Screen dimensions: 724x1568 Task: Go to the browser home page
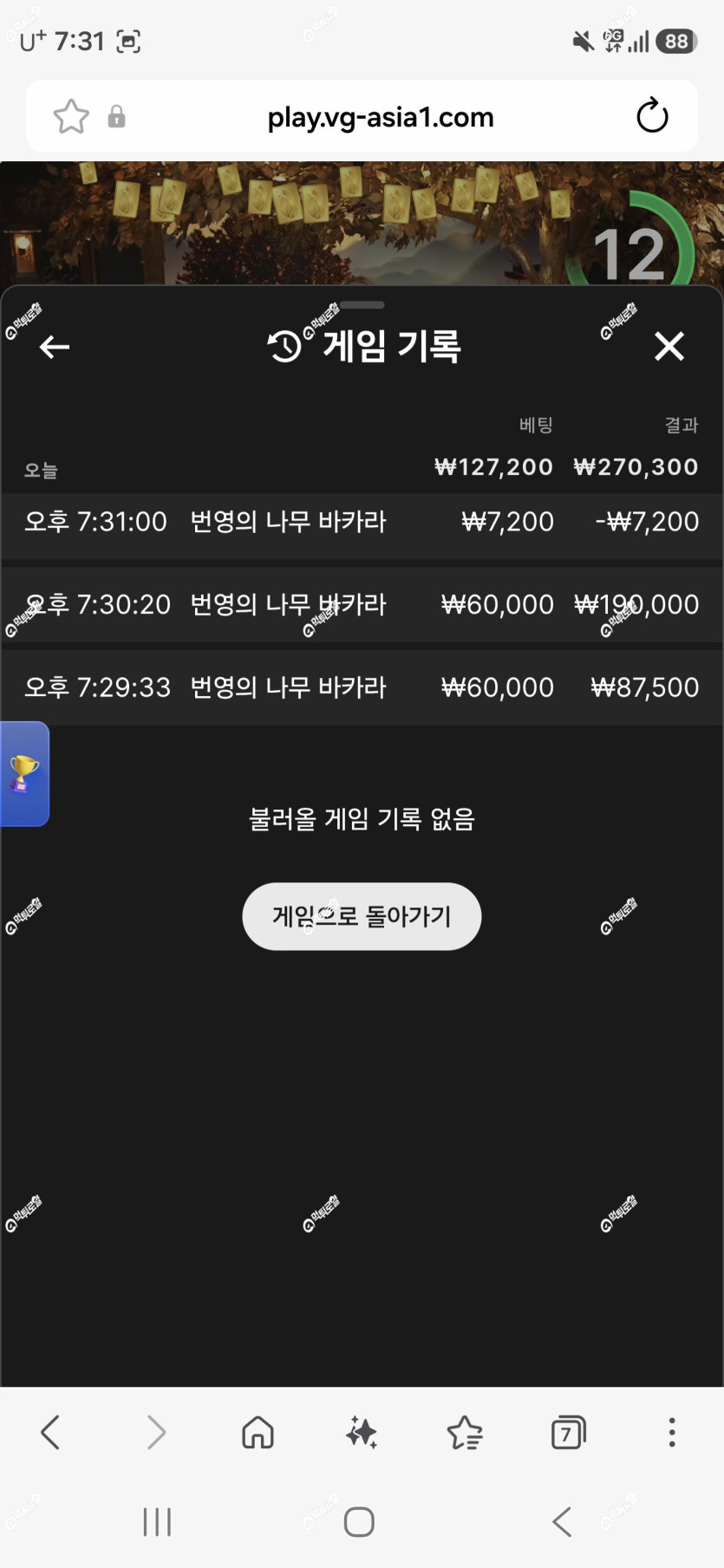258,1432
